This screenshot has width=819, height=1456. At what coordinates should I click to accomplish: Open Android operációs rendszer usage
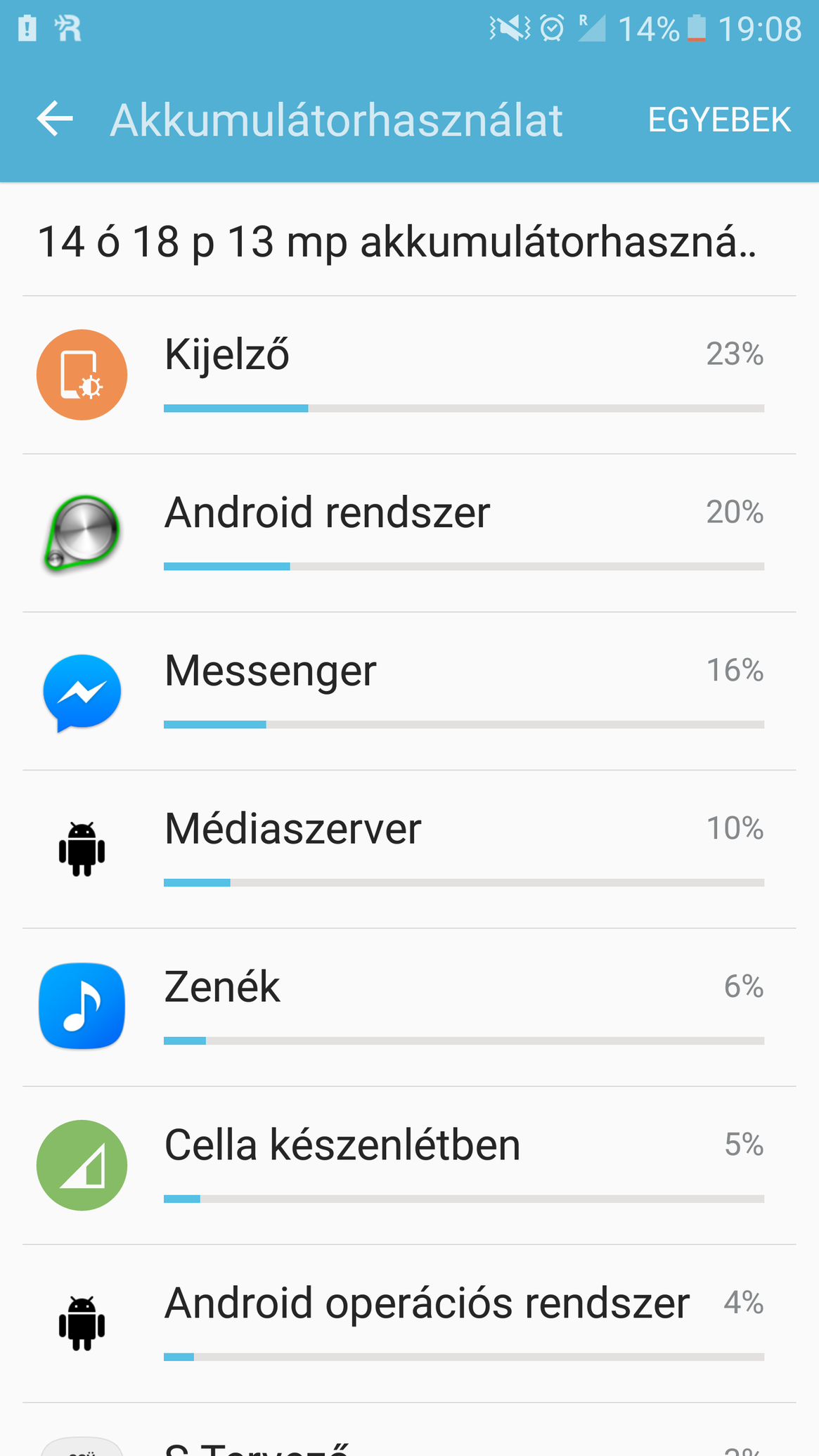coord(409,1324)
